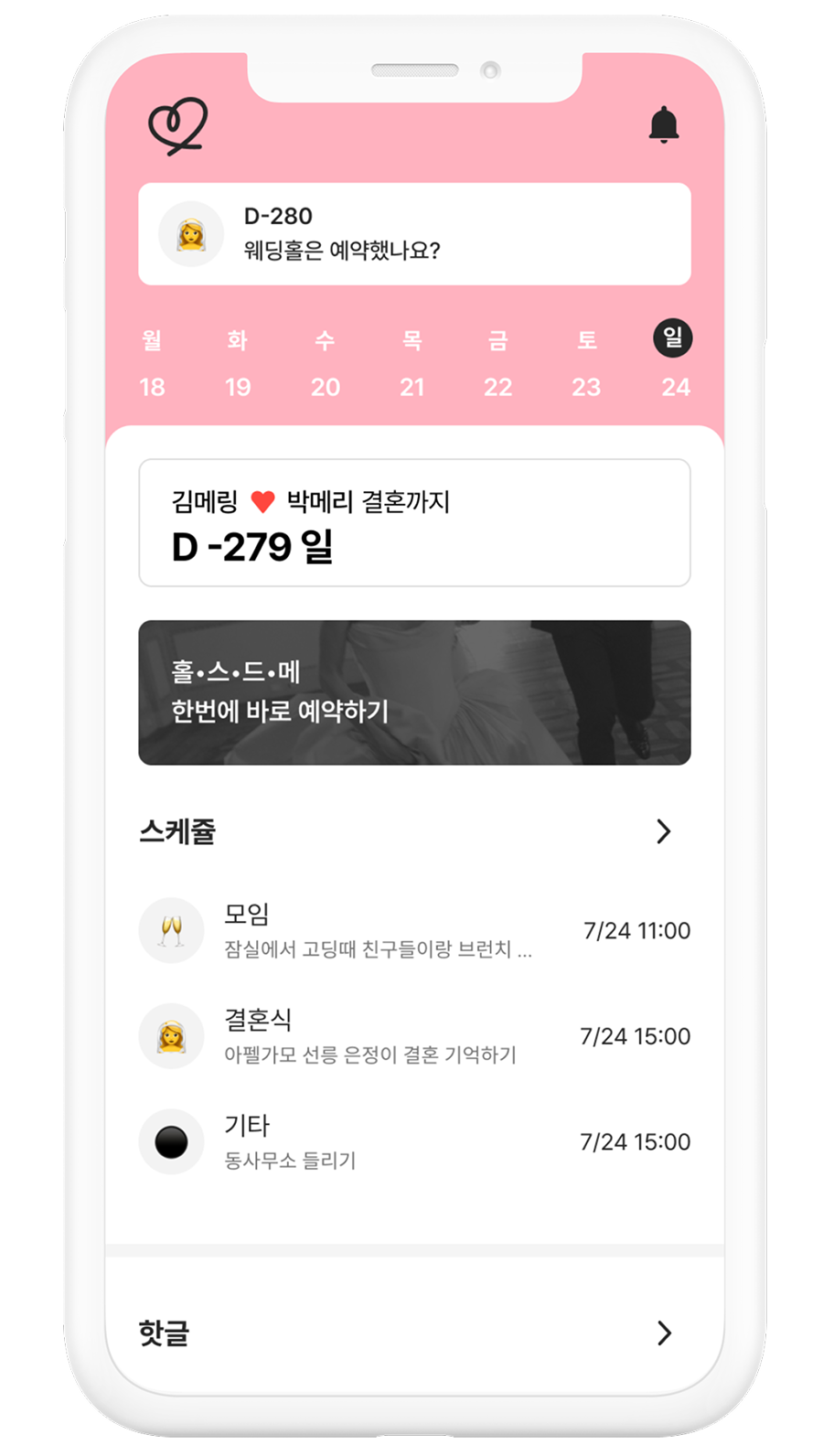
Task: Select Wednesday the 20th in the calendar
Action: pos(325,364)
